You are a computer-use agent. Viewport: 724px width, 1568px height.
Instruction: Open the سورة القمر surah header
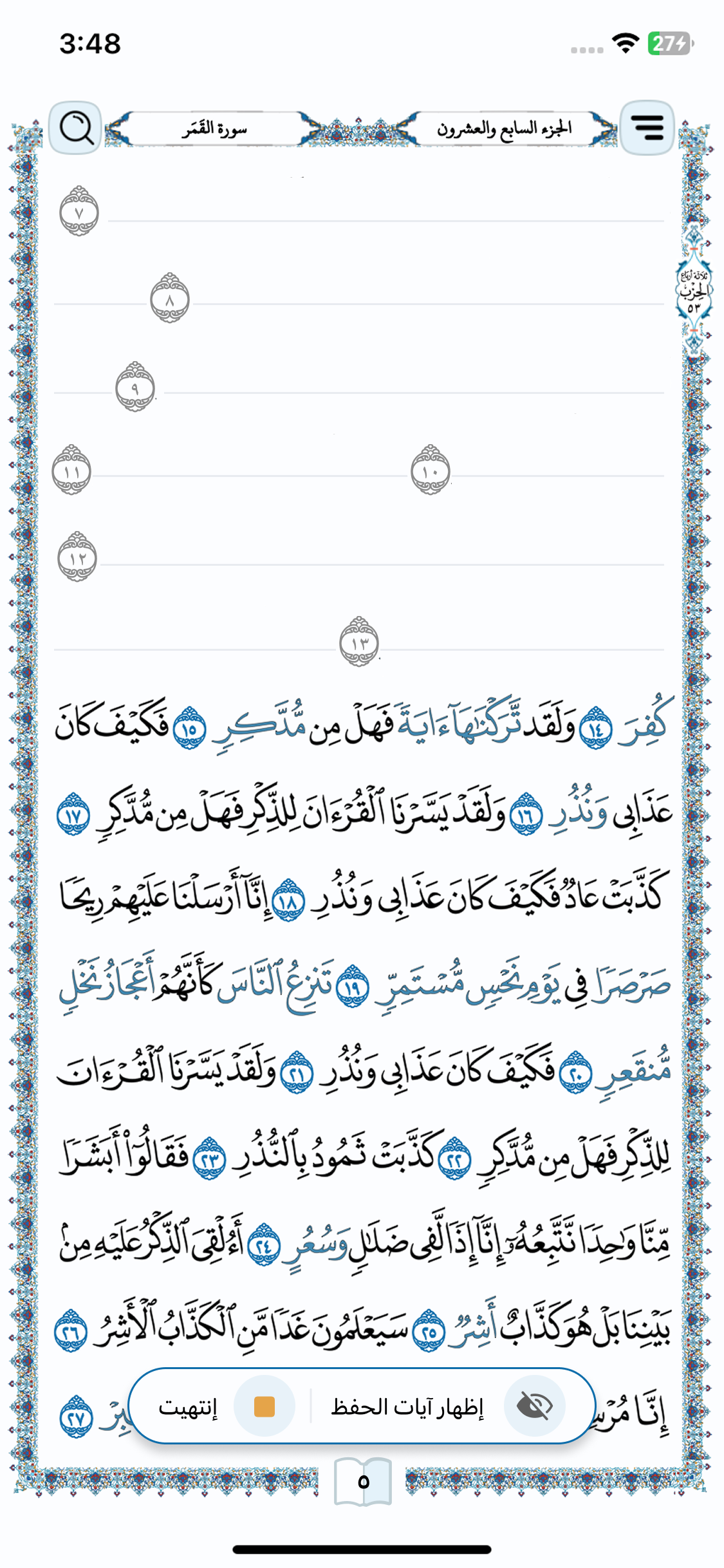click(x=214, y=129)
